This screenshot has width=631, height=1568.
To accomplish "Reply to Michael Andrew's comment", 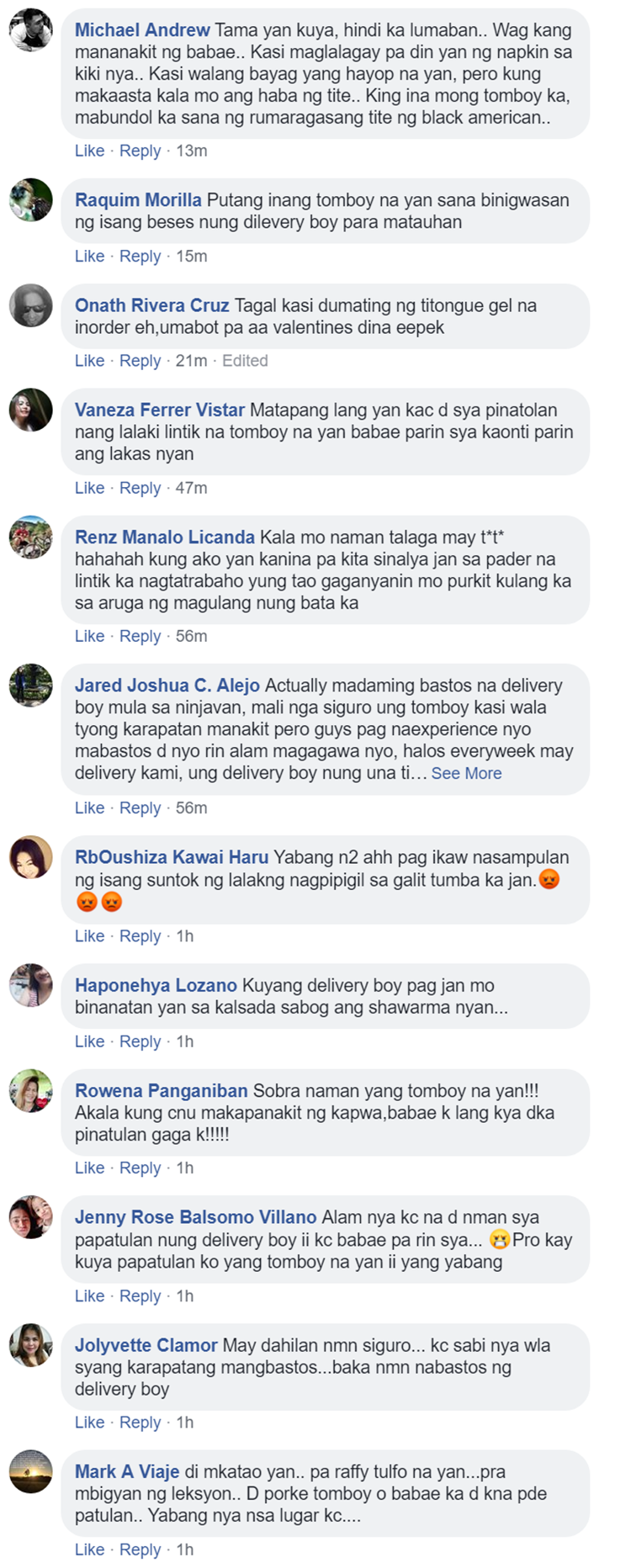I will pyautogui.click(x=140, y=151).
